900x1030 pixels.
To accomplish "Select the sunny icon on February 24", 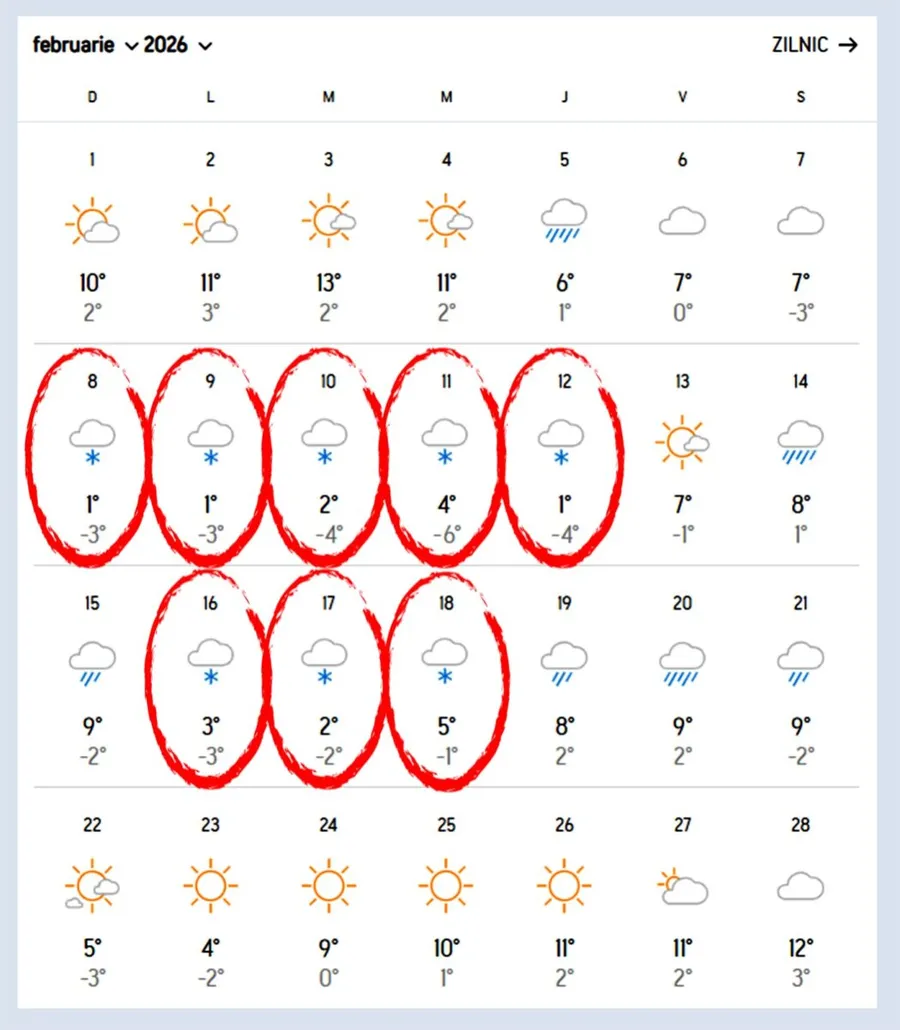I will coord(328,883).
